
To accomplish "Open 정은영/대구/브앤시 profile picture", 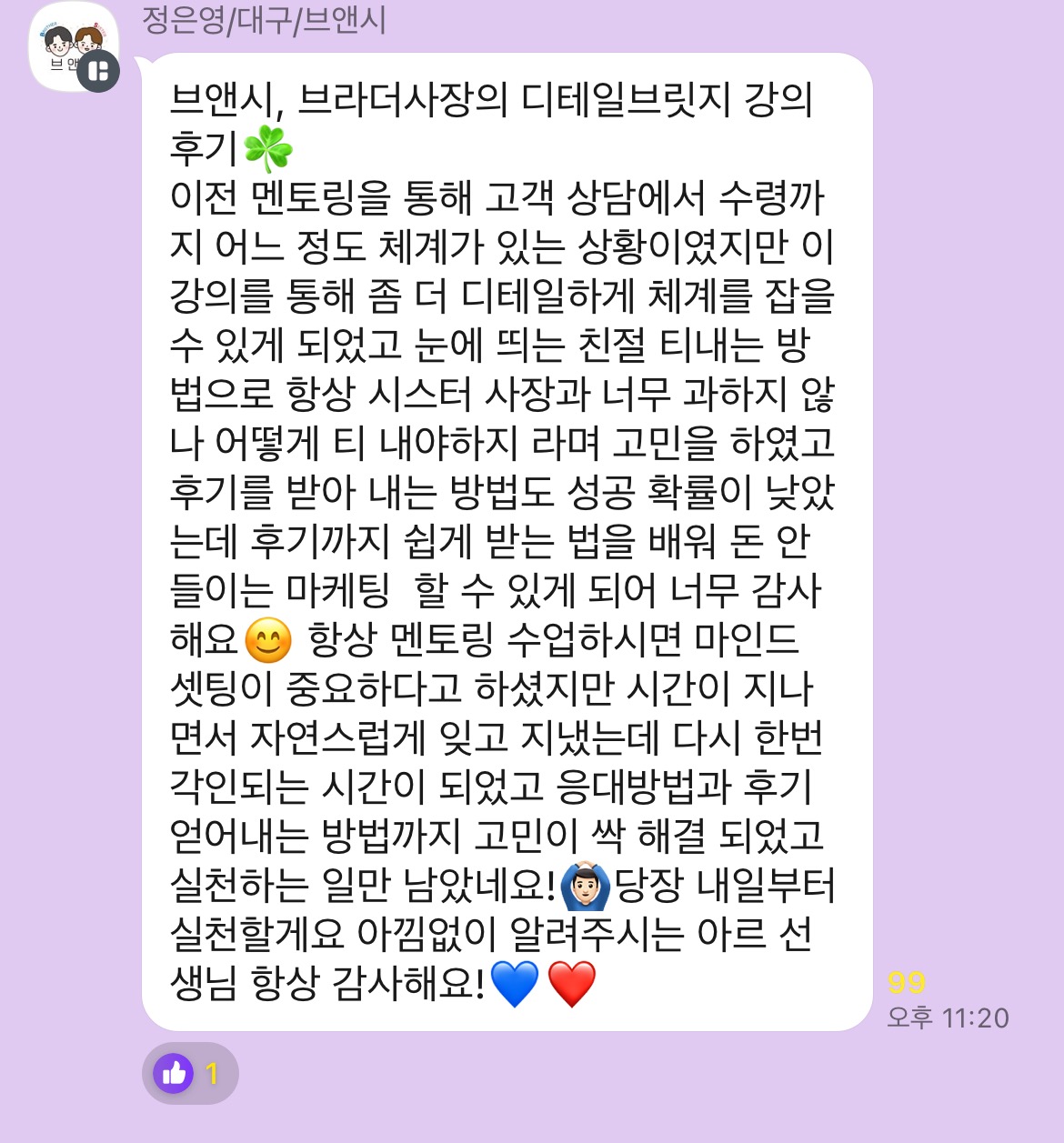I will 73,47.
